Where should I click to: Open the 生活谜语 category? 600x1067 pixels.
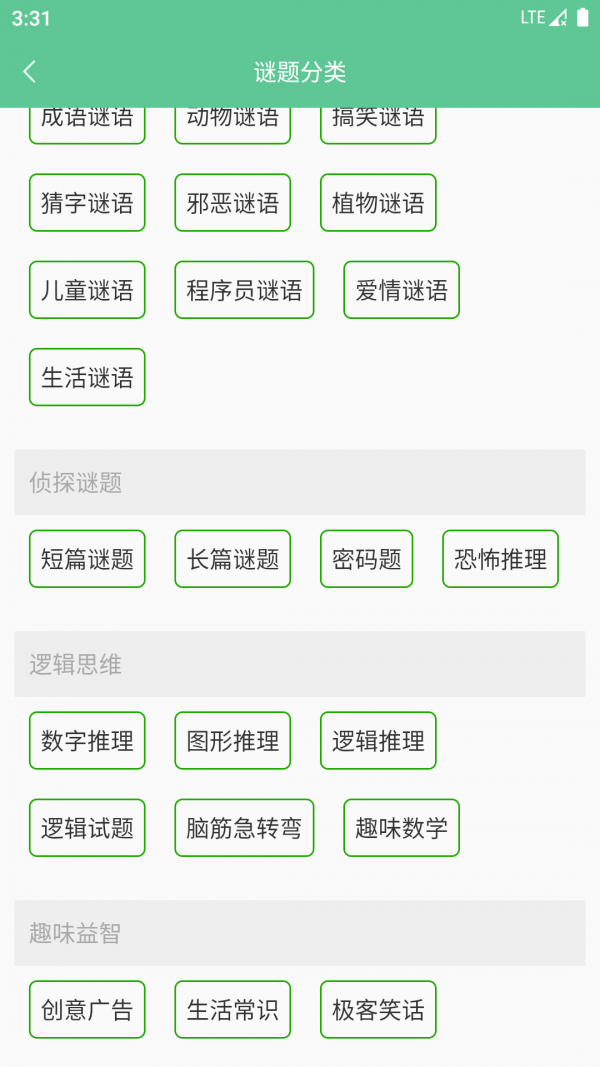[87, 377]
